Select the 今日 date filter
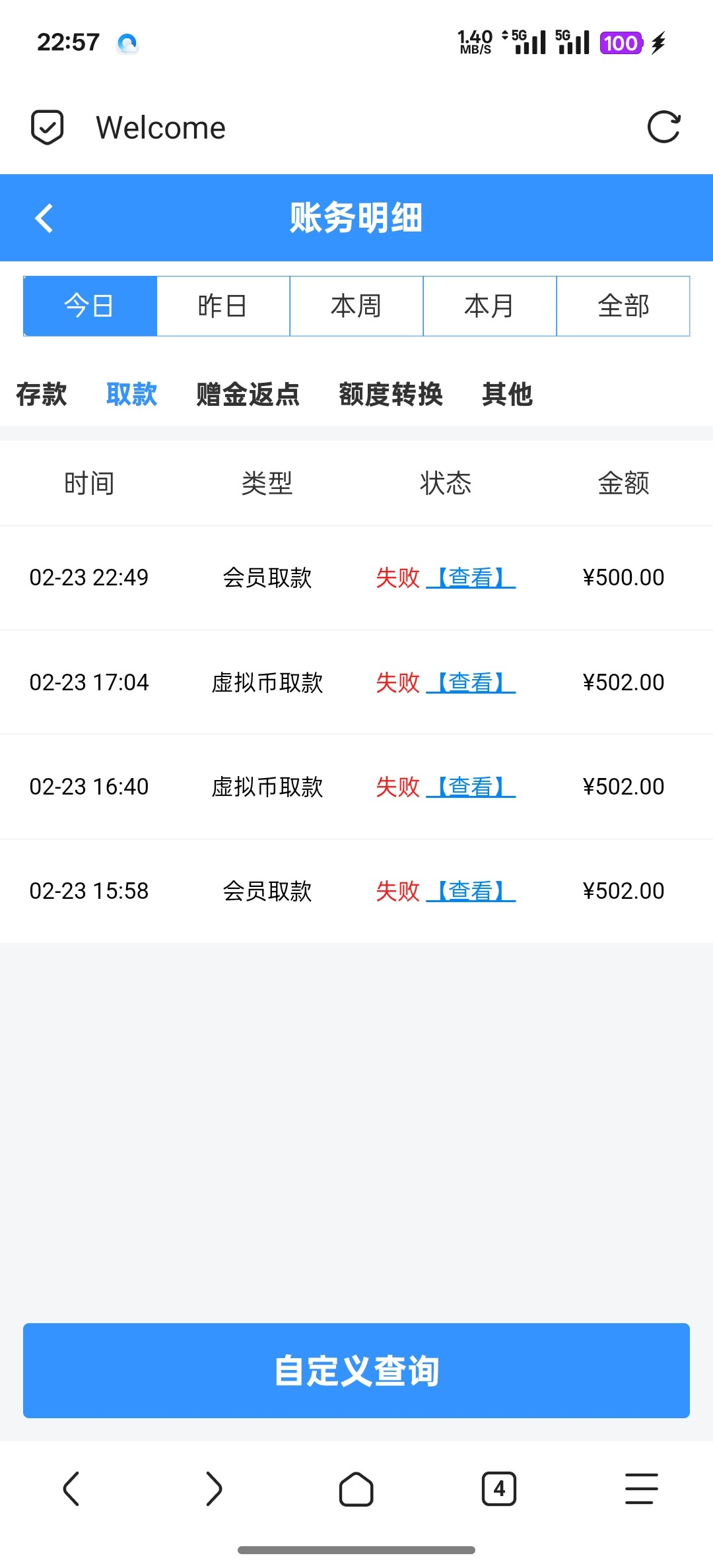 tap(90, 306)
